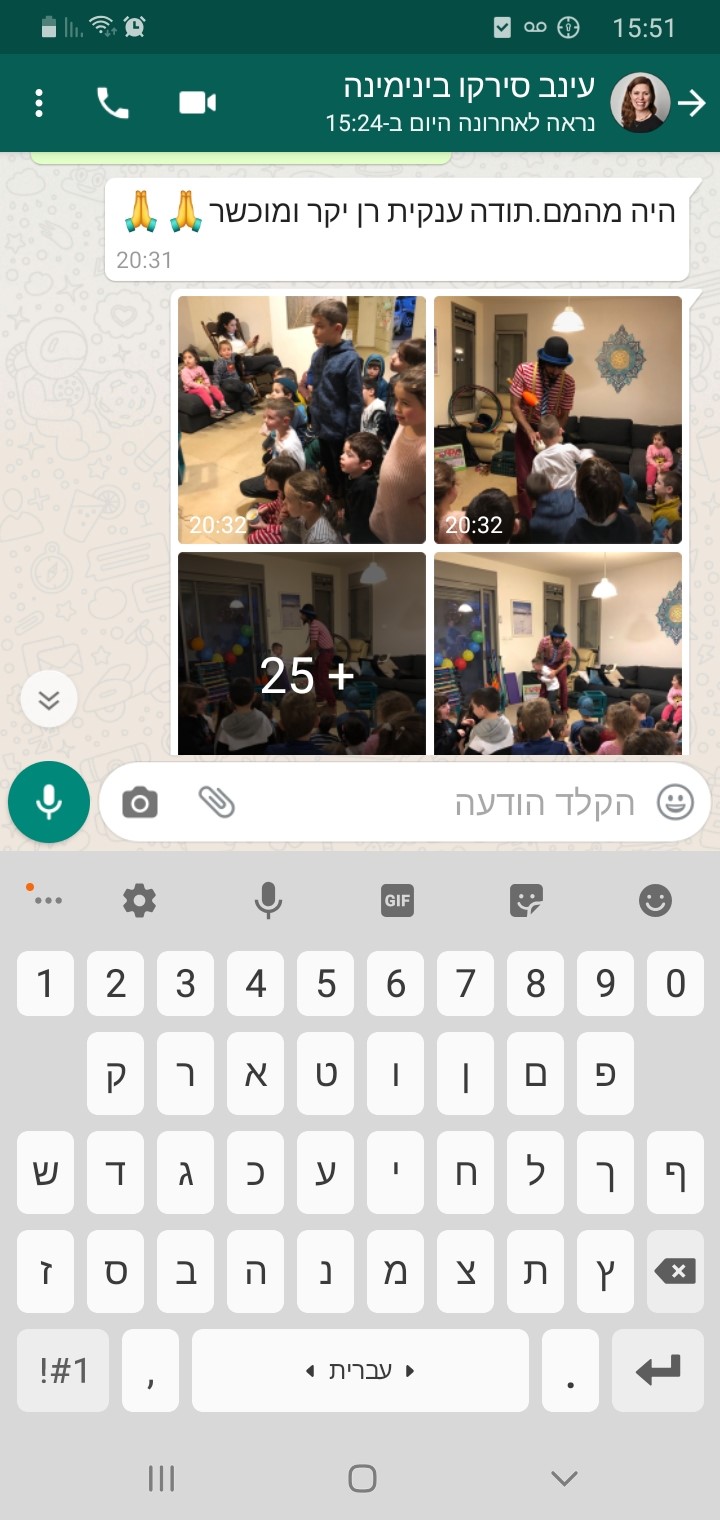
Task: Focus the message input field
Action: coord(440,802)
